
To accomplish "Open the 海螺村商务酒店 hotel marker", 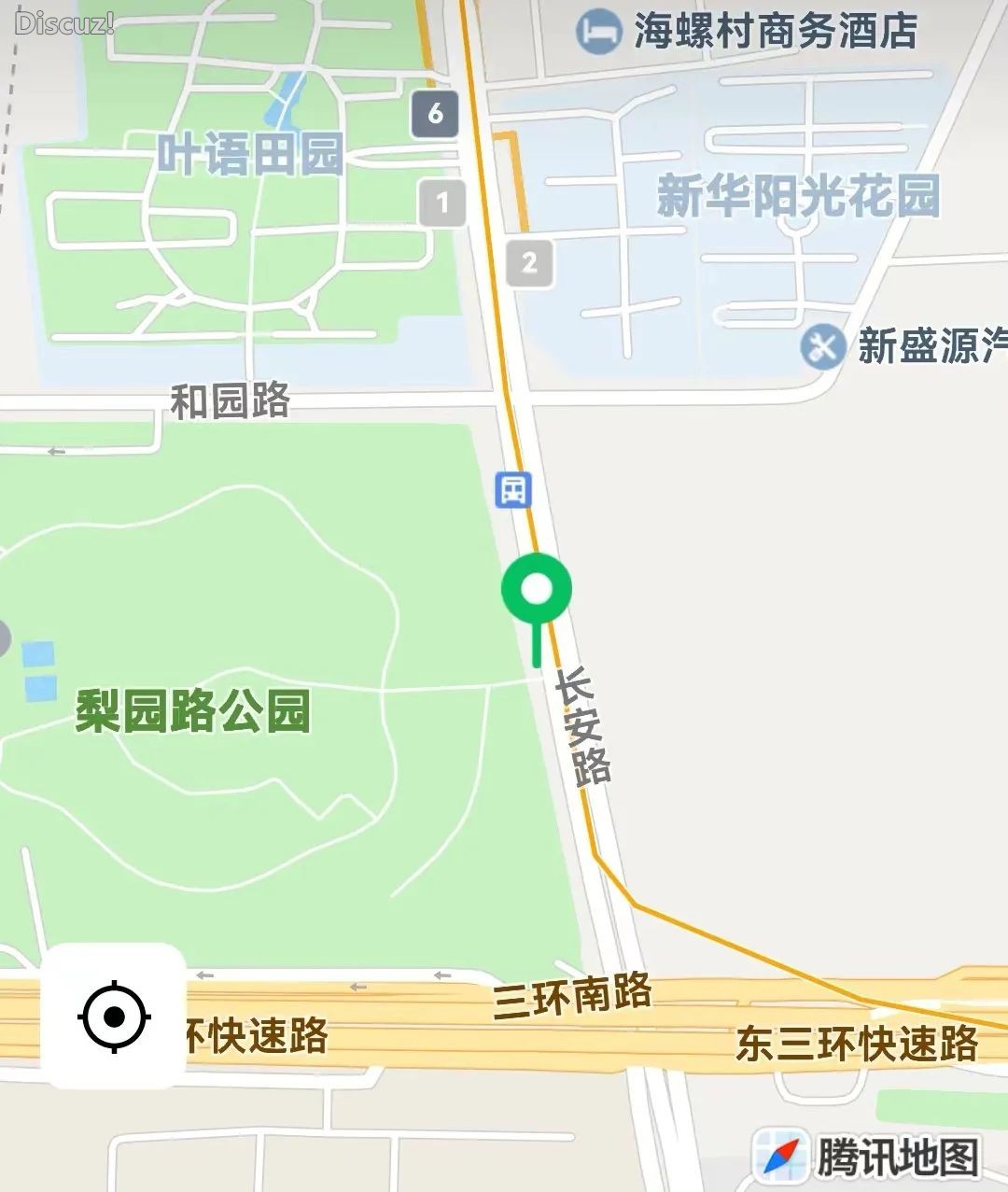I will (598, 32).
